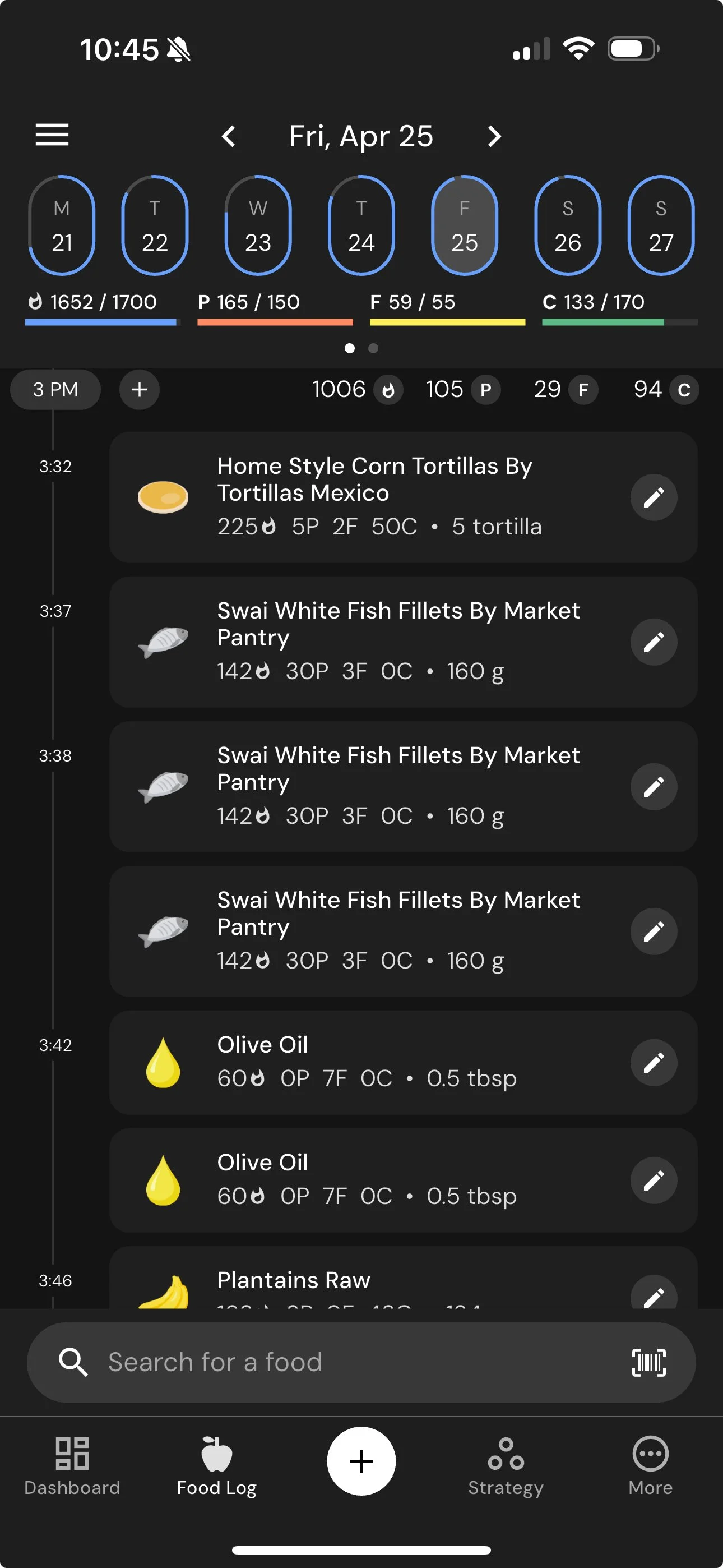Select Monday 21 in the week strip

(x=62, y=225)
